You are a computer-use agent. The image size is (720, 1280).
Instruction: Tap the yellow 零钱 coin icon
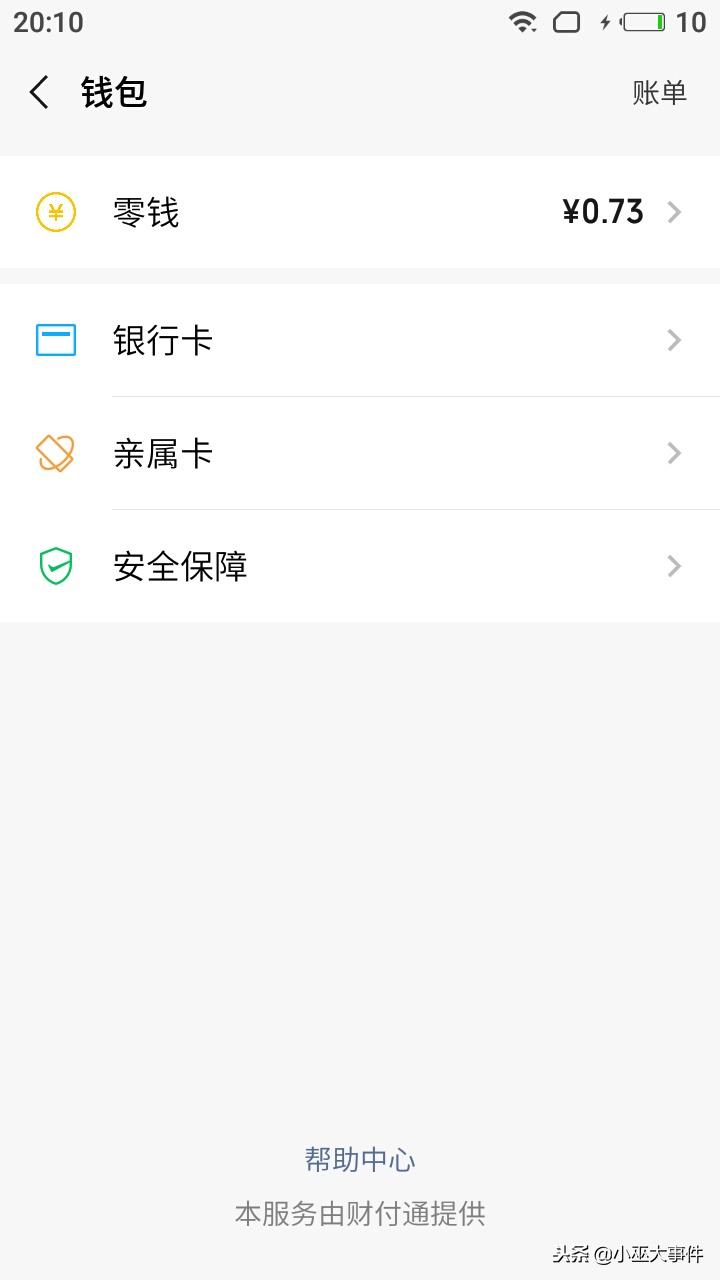pyautogui.click(x=56, y=212)
